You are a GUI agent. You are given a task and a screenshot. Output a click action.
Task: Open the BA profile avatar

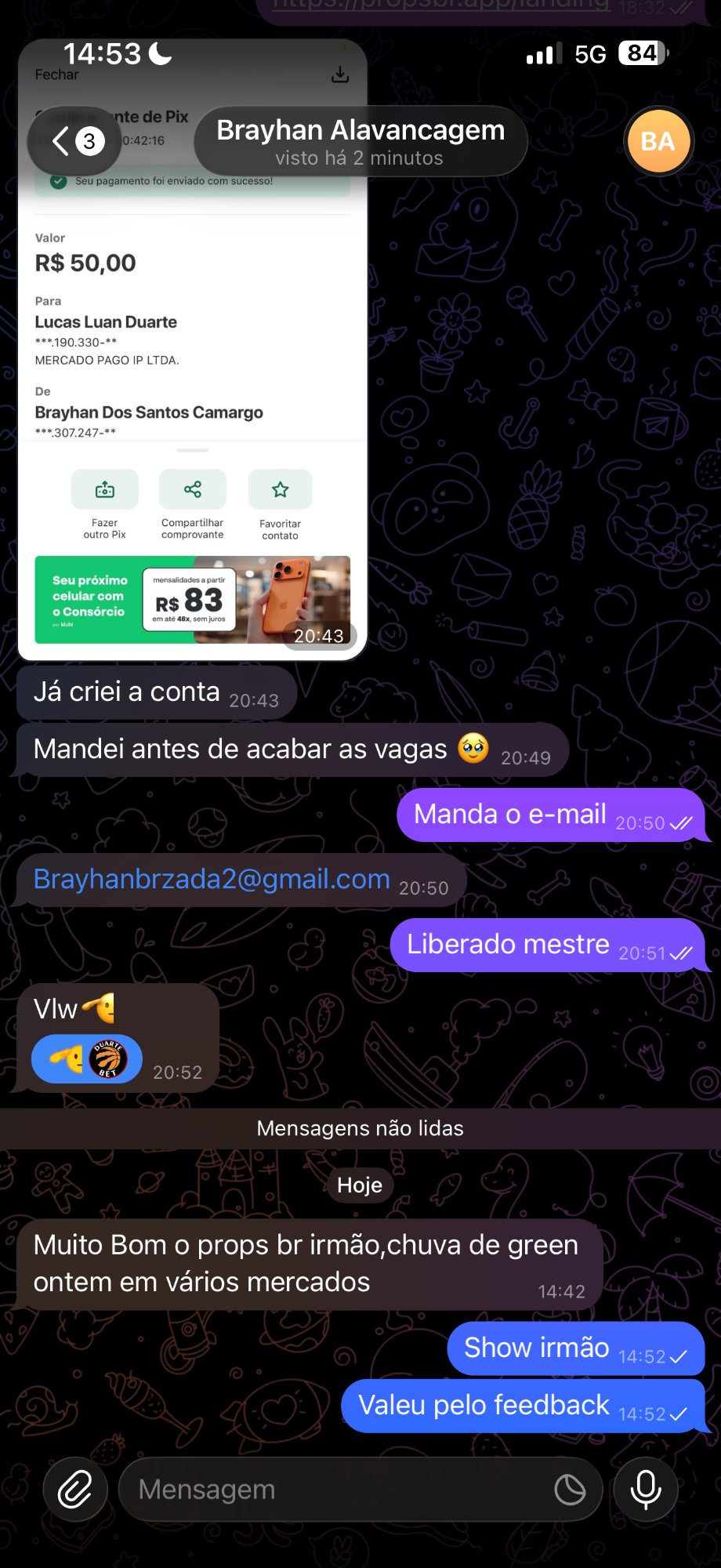[658, 141]
